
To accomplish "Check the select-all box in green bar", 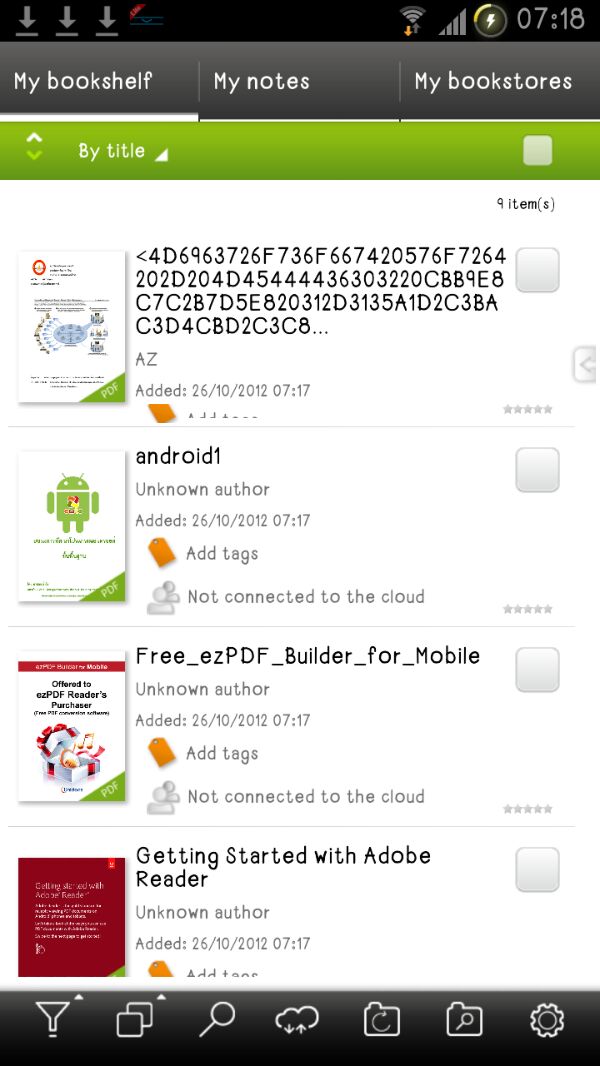I will tap(537, 151).
